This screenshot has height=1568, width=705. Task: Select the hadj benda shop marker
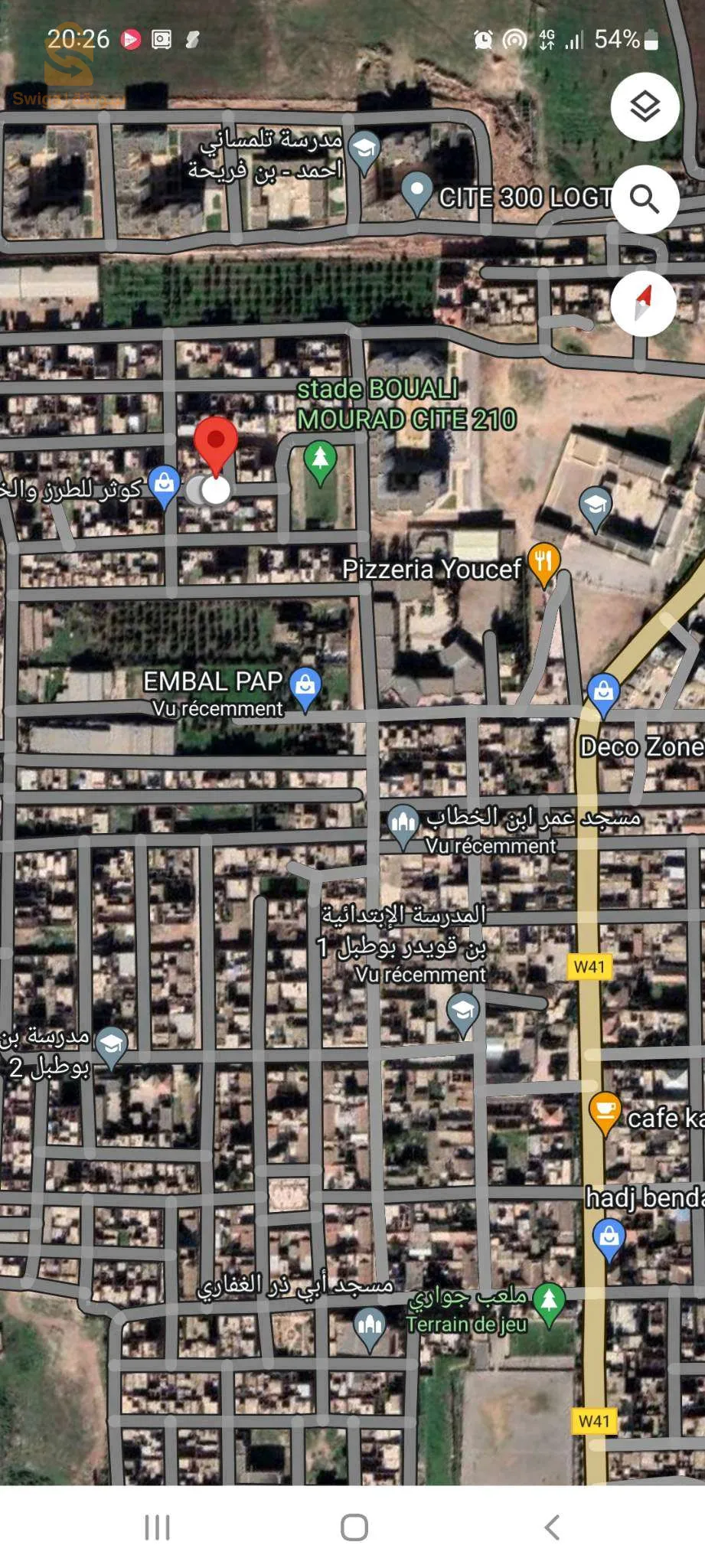coord(609,1237)
